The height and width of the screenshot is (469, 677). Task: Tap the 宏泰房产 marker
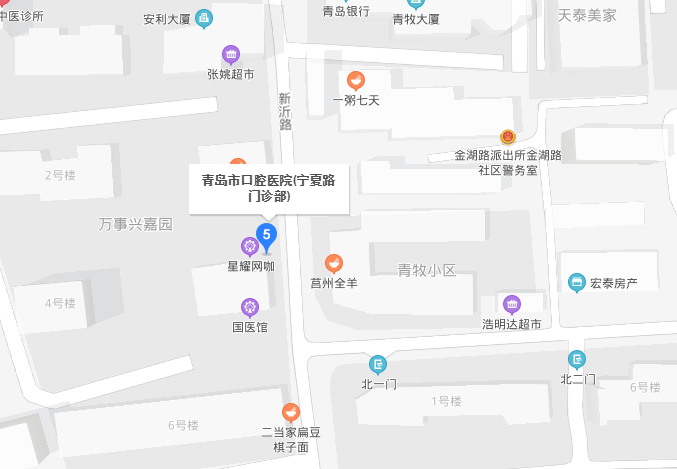pyautogui.click(x=576, y=283)
